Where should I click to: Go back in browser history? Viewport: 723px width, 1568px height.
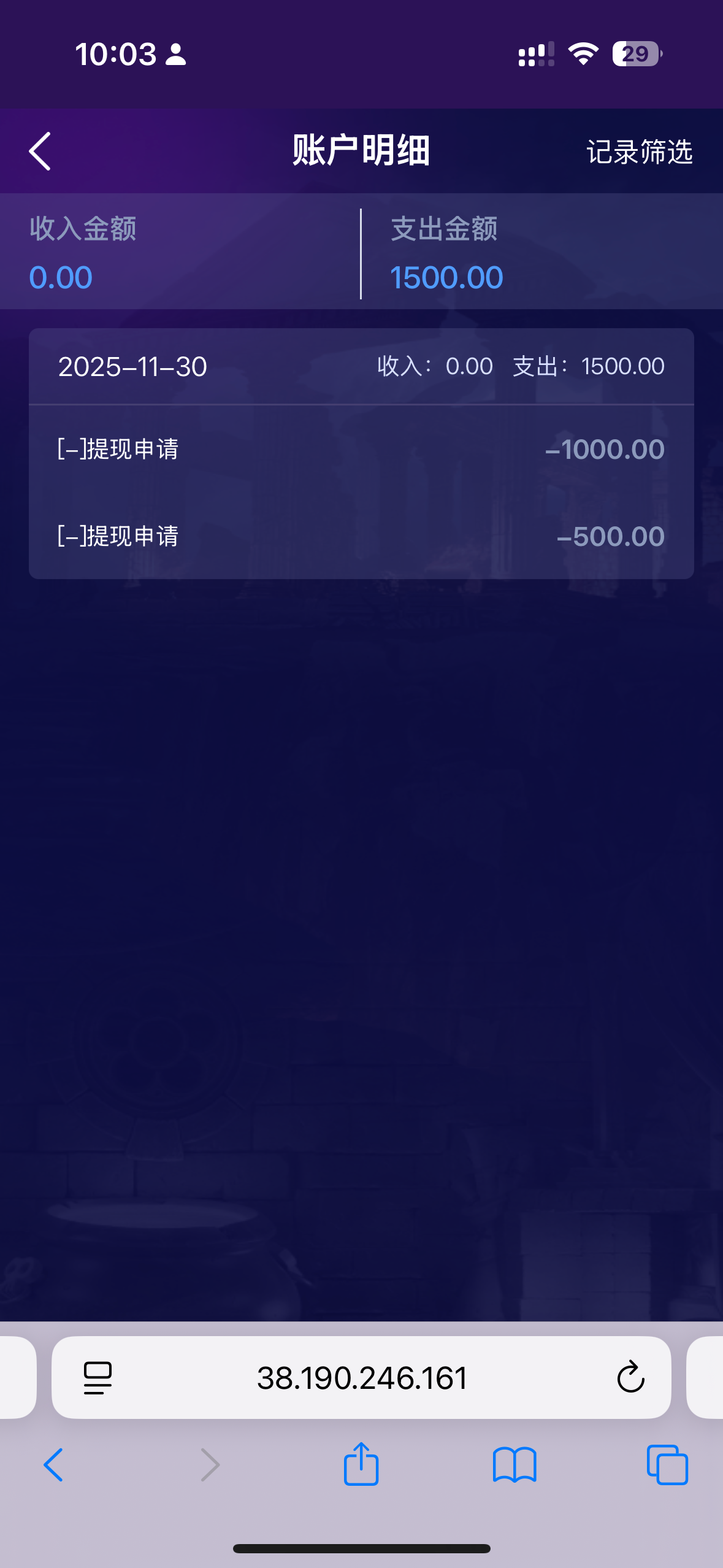coord(53,1465)
